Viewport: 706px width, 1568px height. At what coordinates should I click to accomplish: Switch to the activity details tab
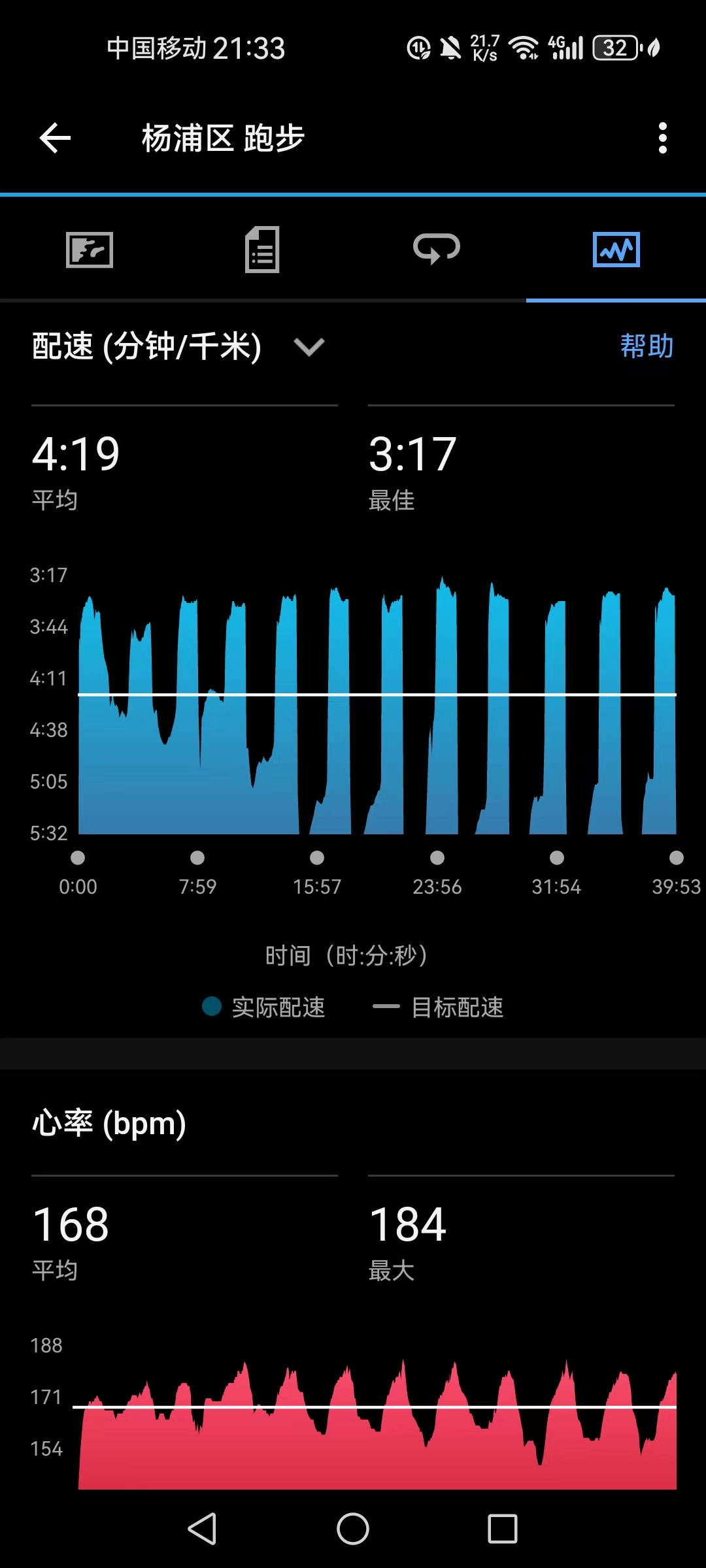[x=262, y=250]
